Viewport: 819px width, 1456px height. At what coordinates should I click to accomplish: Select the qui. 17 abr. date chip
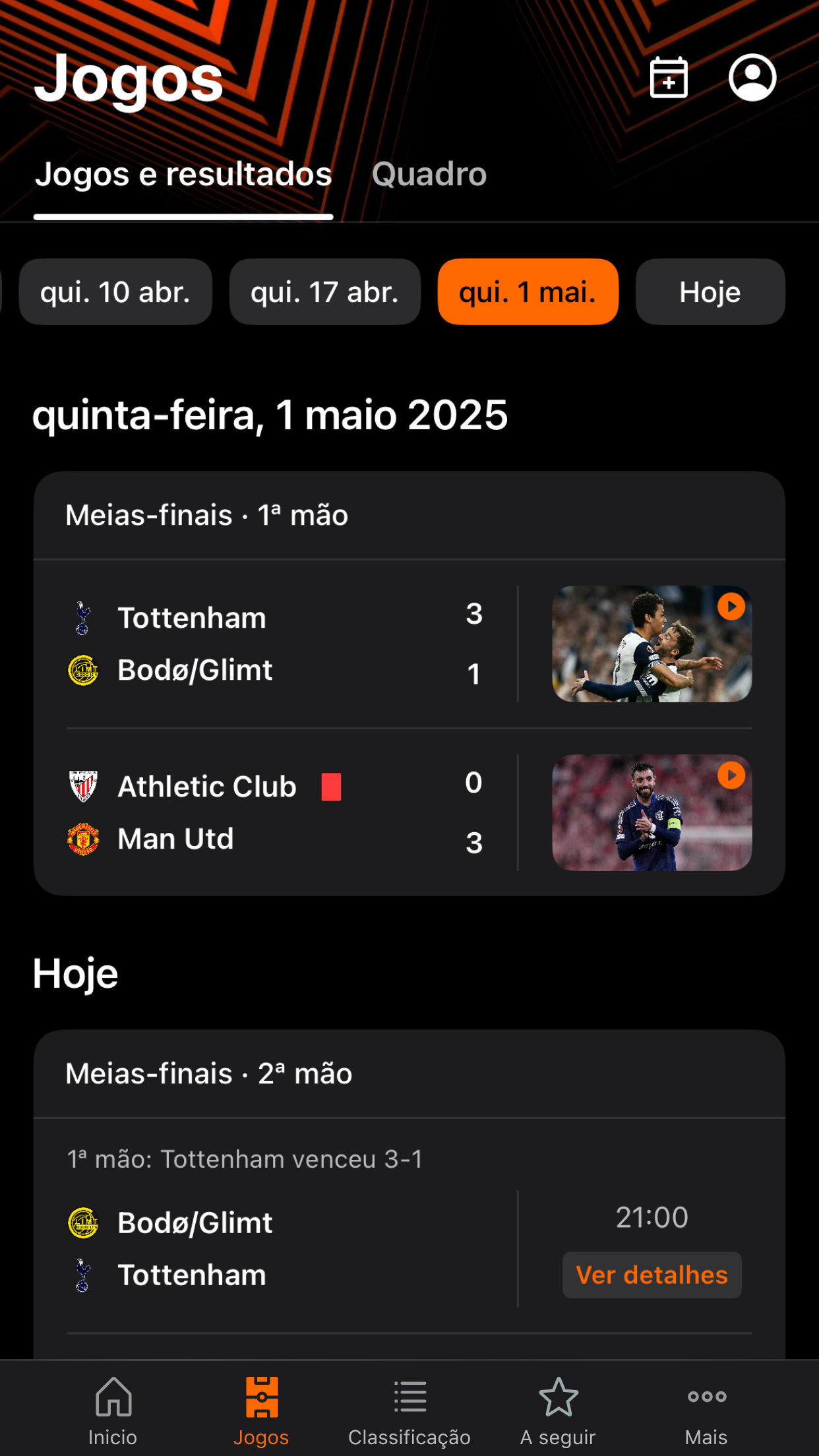pos(324,292)
